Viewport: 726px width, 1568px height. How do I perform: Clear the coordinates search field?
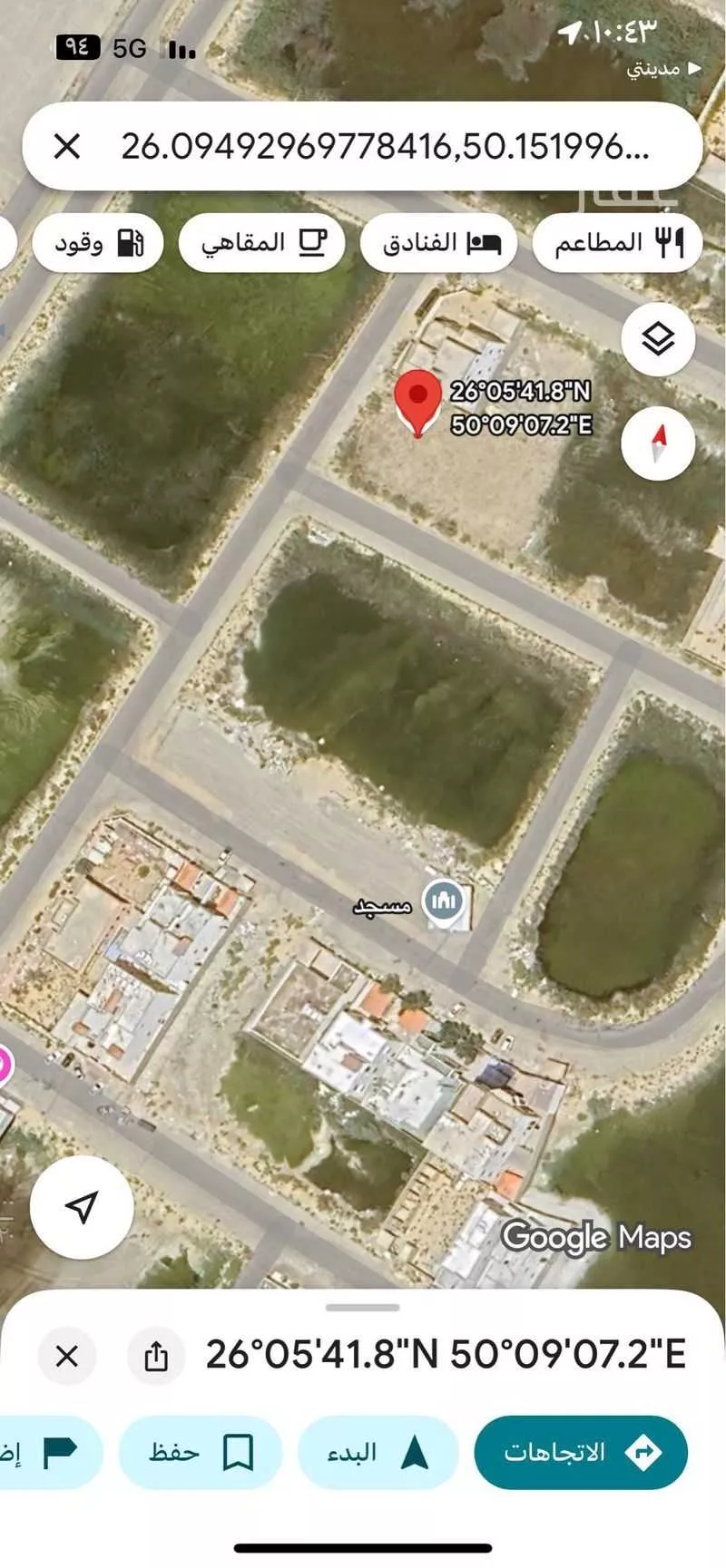pos(67,146)
